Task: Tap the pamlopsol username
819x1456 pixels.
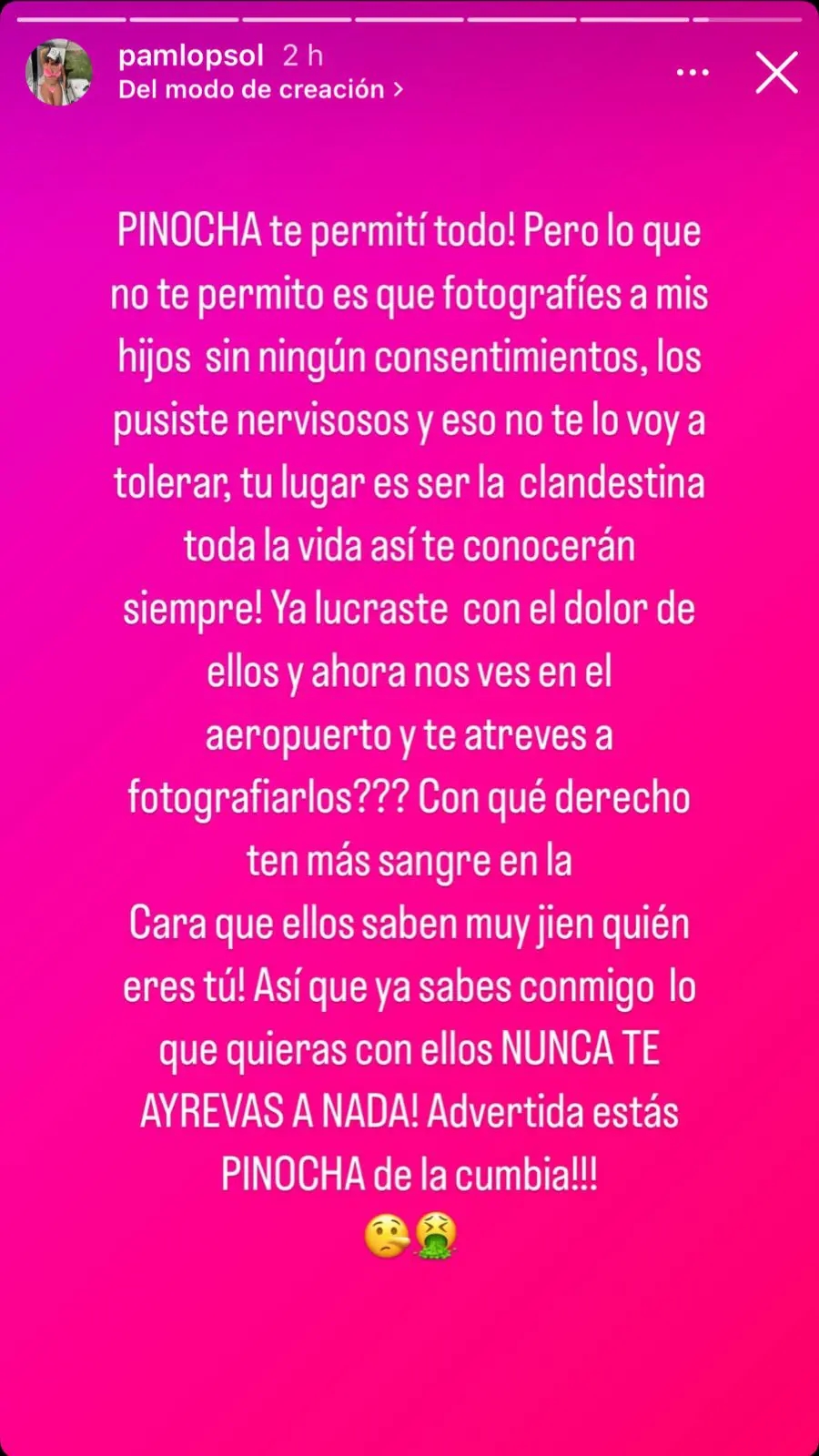Action: point(191,56)
